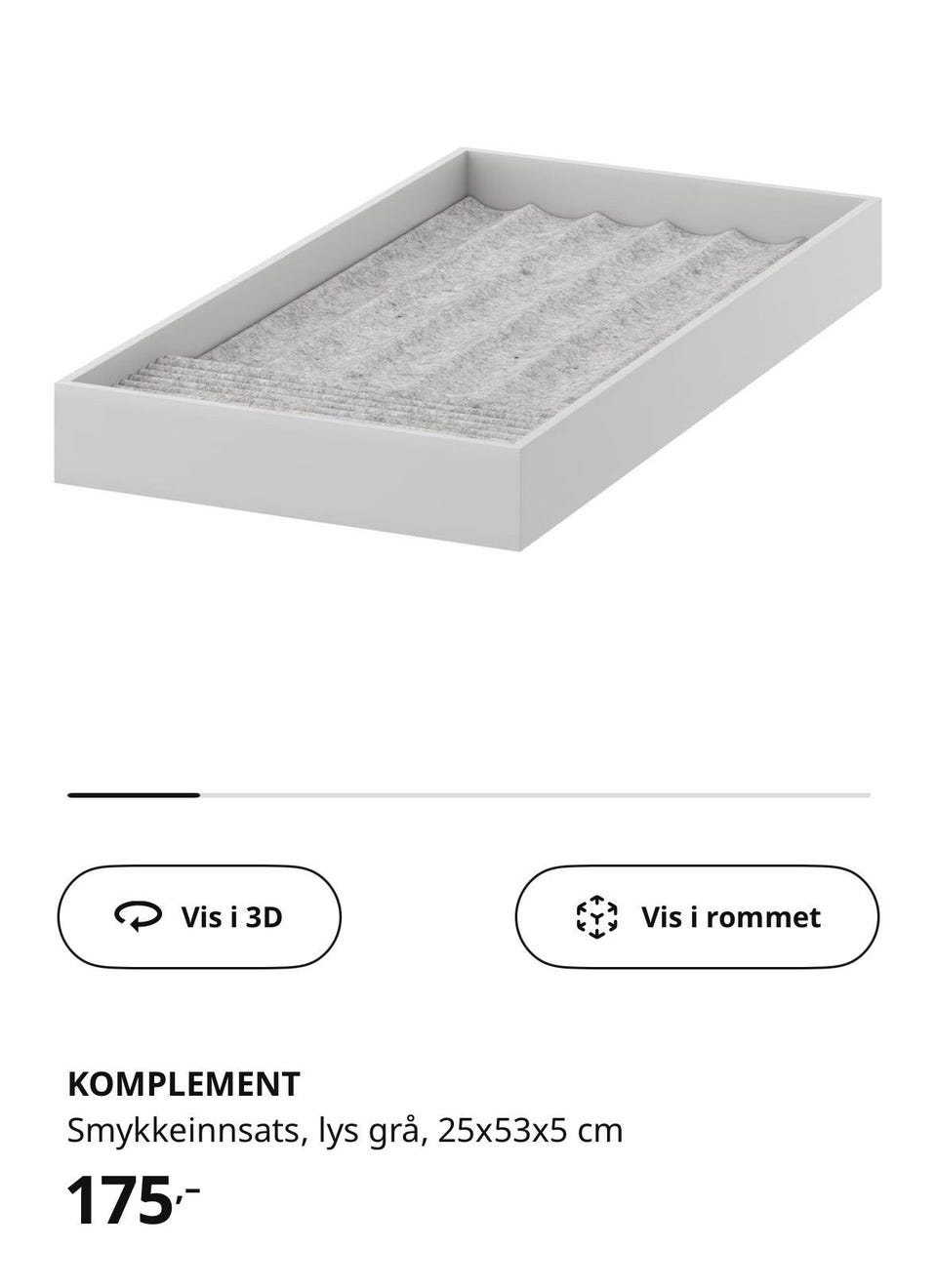Select the dotted cube symbol beside Vis i rommet

click(596, 916)
